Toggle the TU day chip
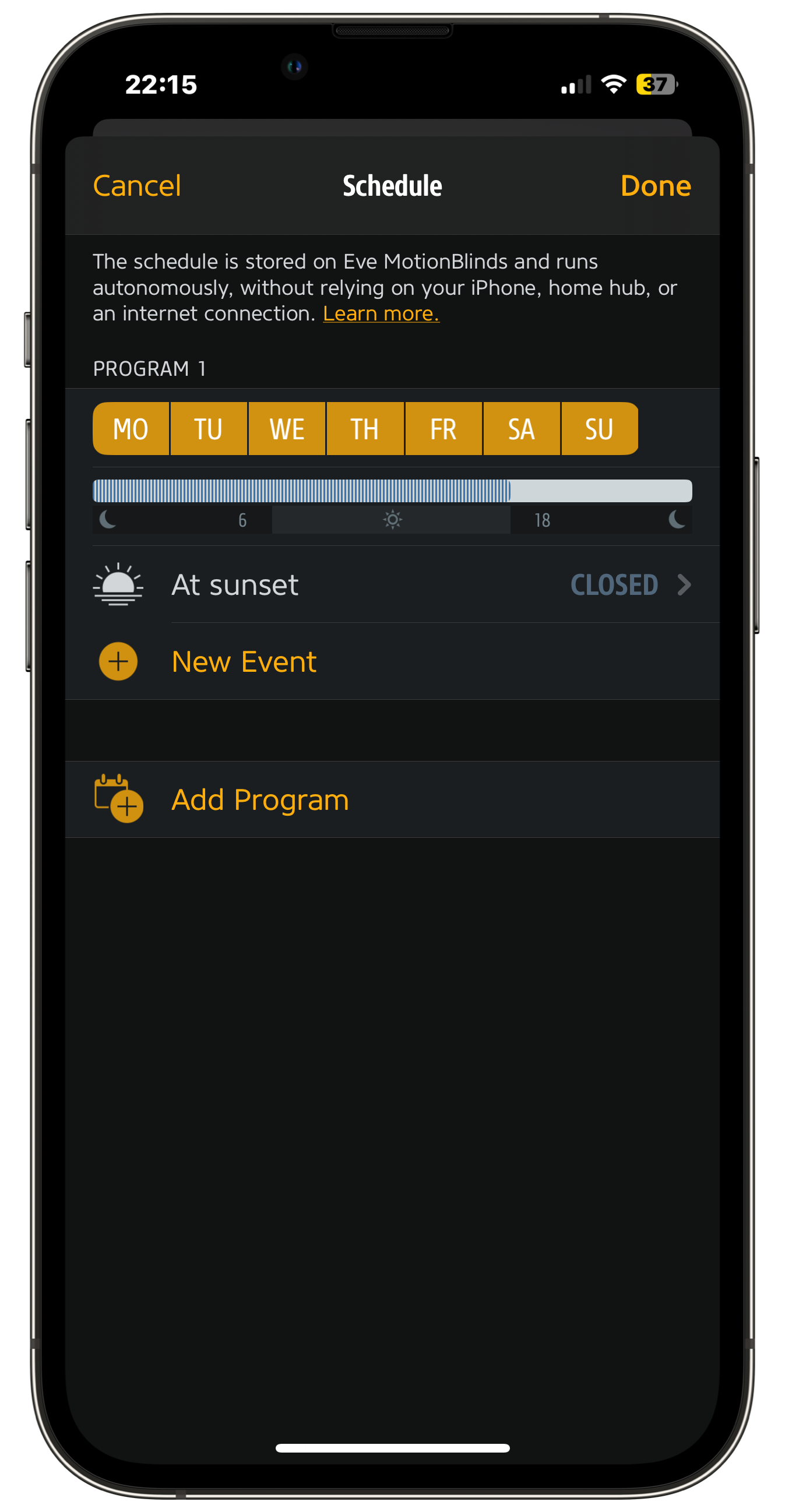The image size is (785, 1512). point(209,429)
